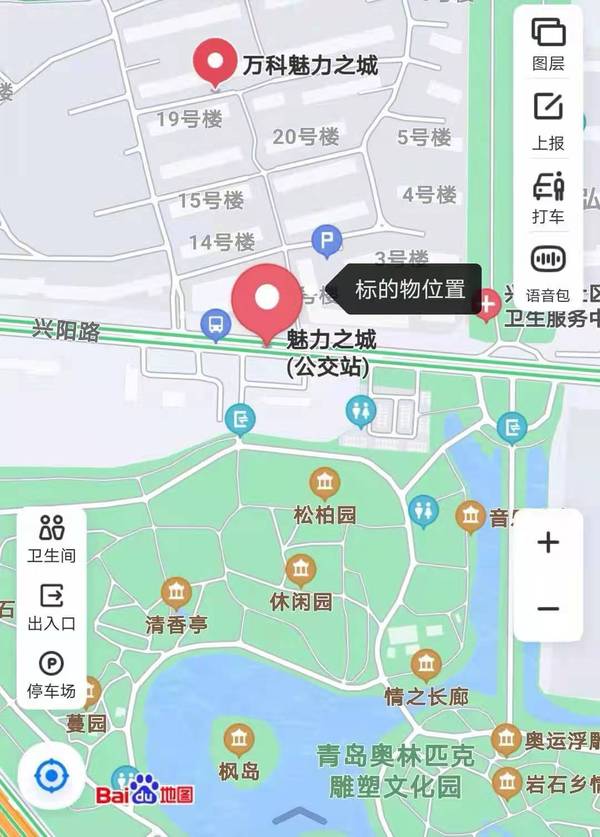
Task: Select the 万科魅力之城 map pin
Action: (x=213, y=62)
